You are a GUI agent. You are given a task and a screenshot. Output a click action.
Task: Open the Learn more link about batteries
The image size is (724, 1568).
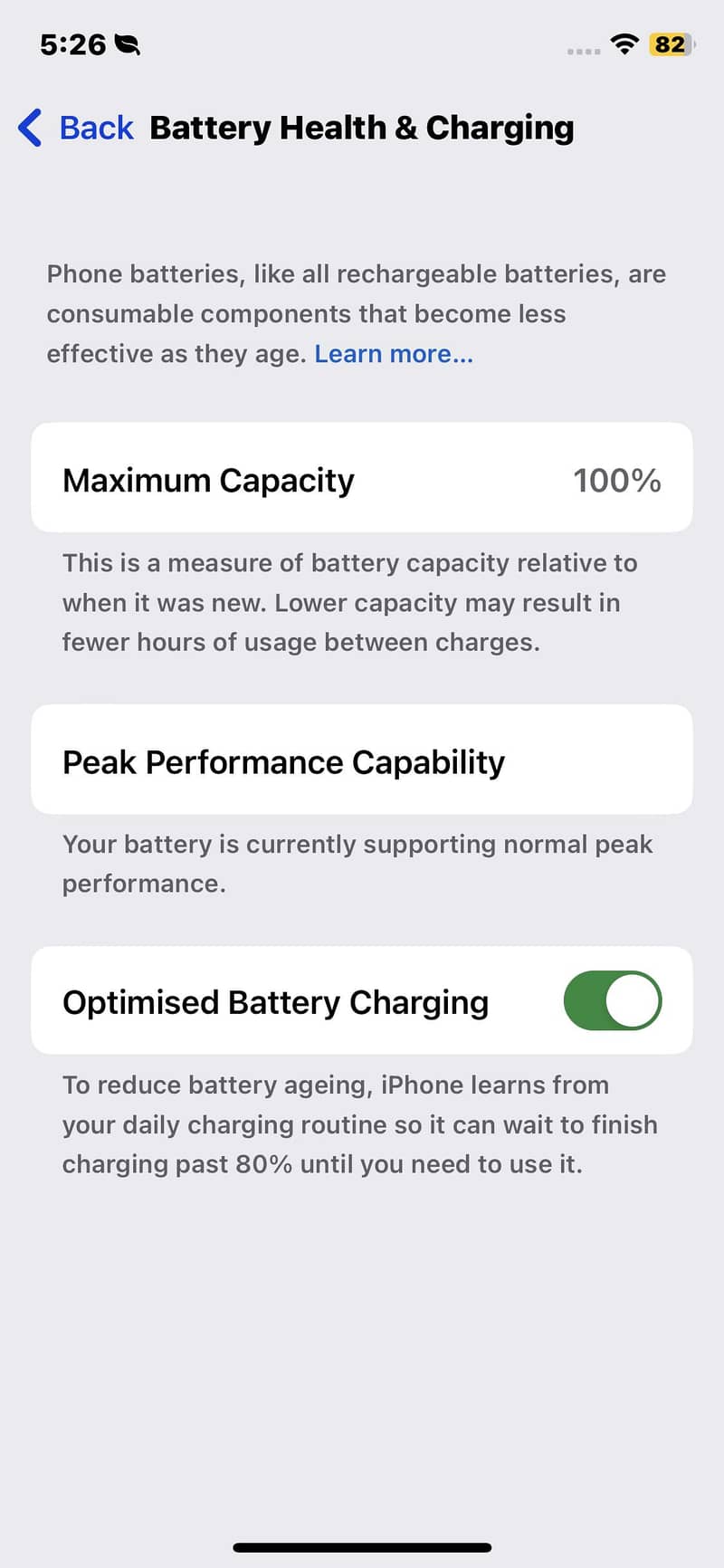(394, 353)
